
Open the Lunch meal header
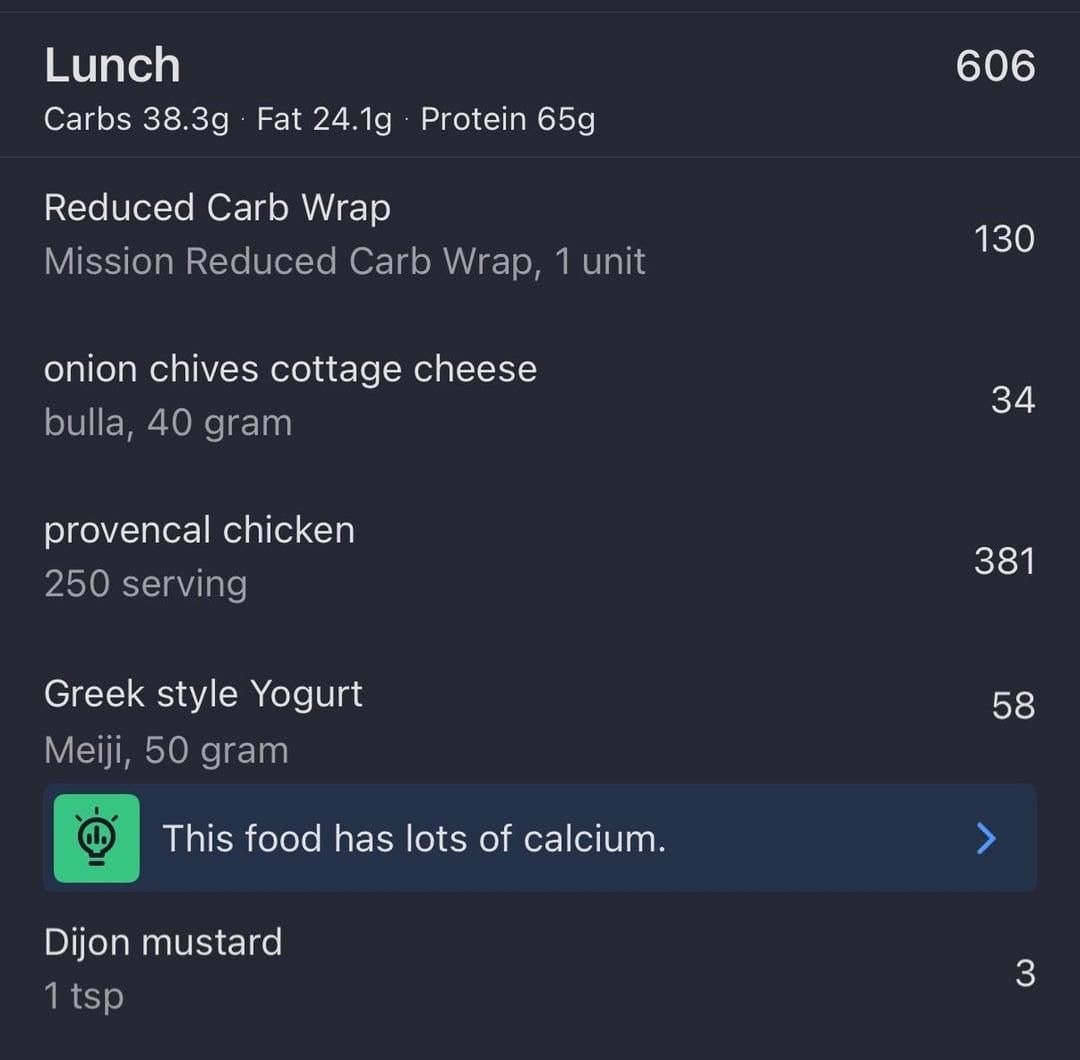click(x=540, y=86)
